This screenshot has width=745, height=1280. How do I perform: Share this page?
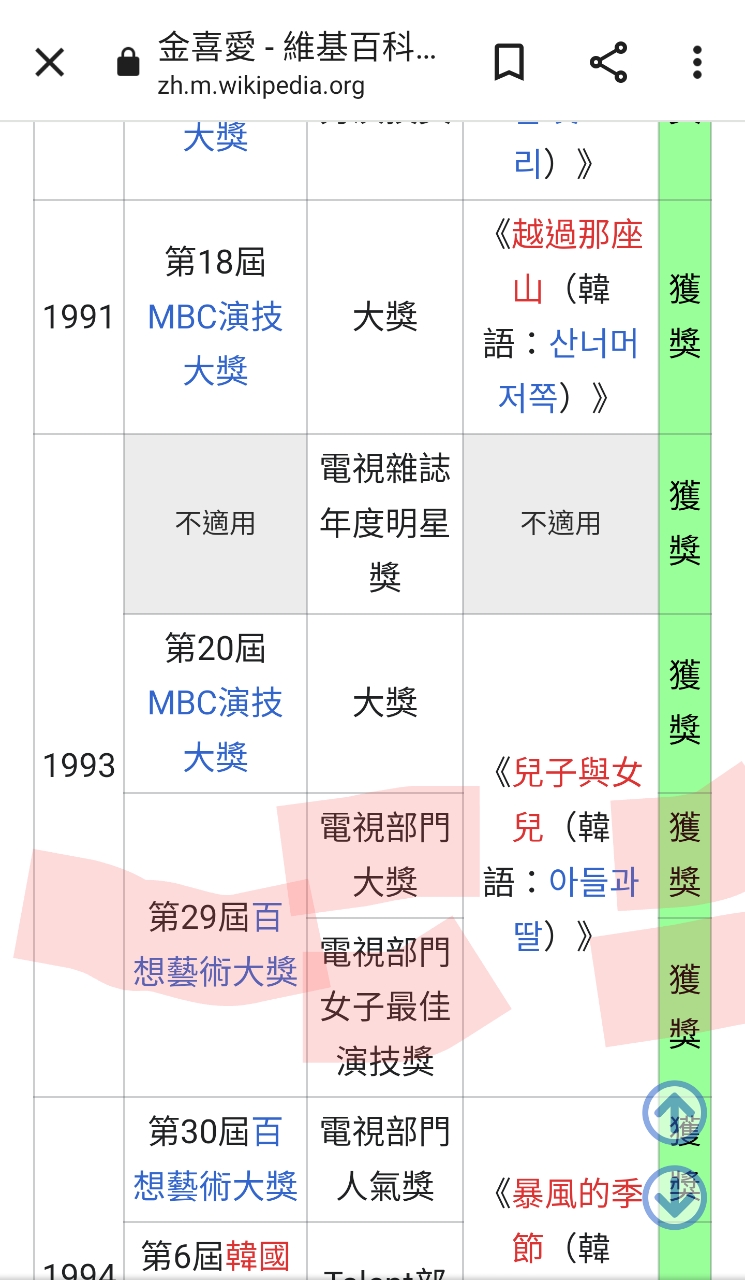(608, 62)
